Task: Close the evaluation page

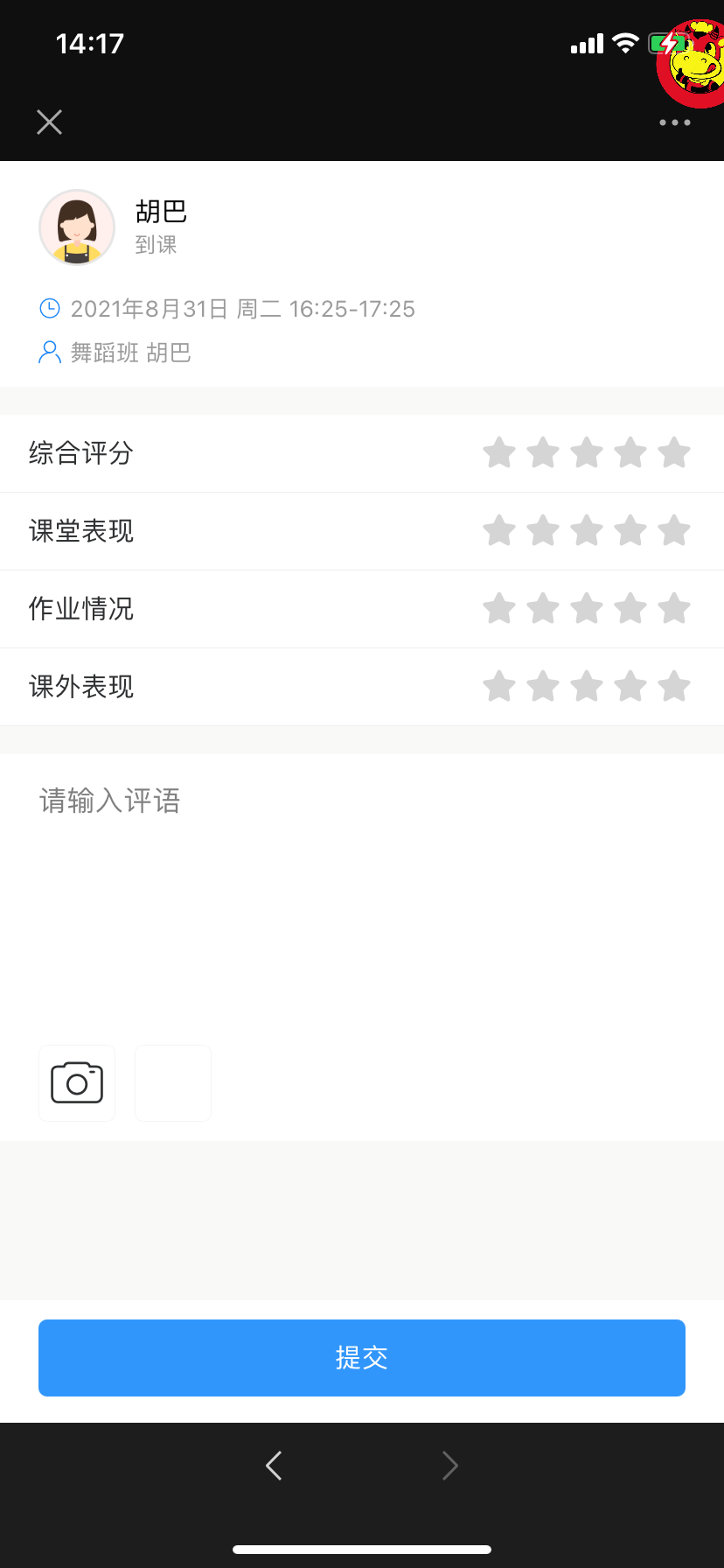Action: pyautogui.click(x=50, y=122)
